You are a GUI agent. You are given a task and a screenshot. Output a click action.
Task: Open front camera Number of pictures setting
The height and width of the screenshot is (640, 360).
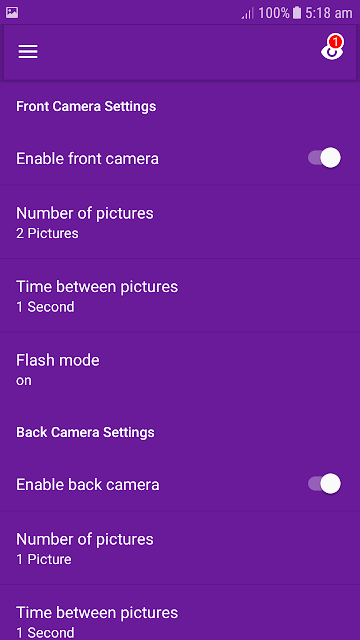pos(180,222)
